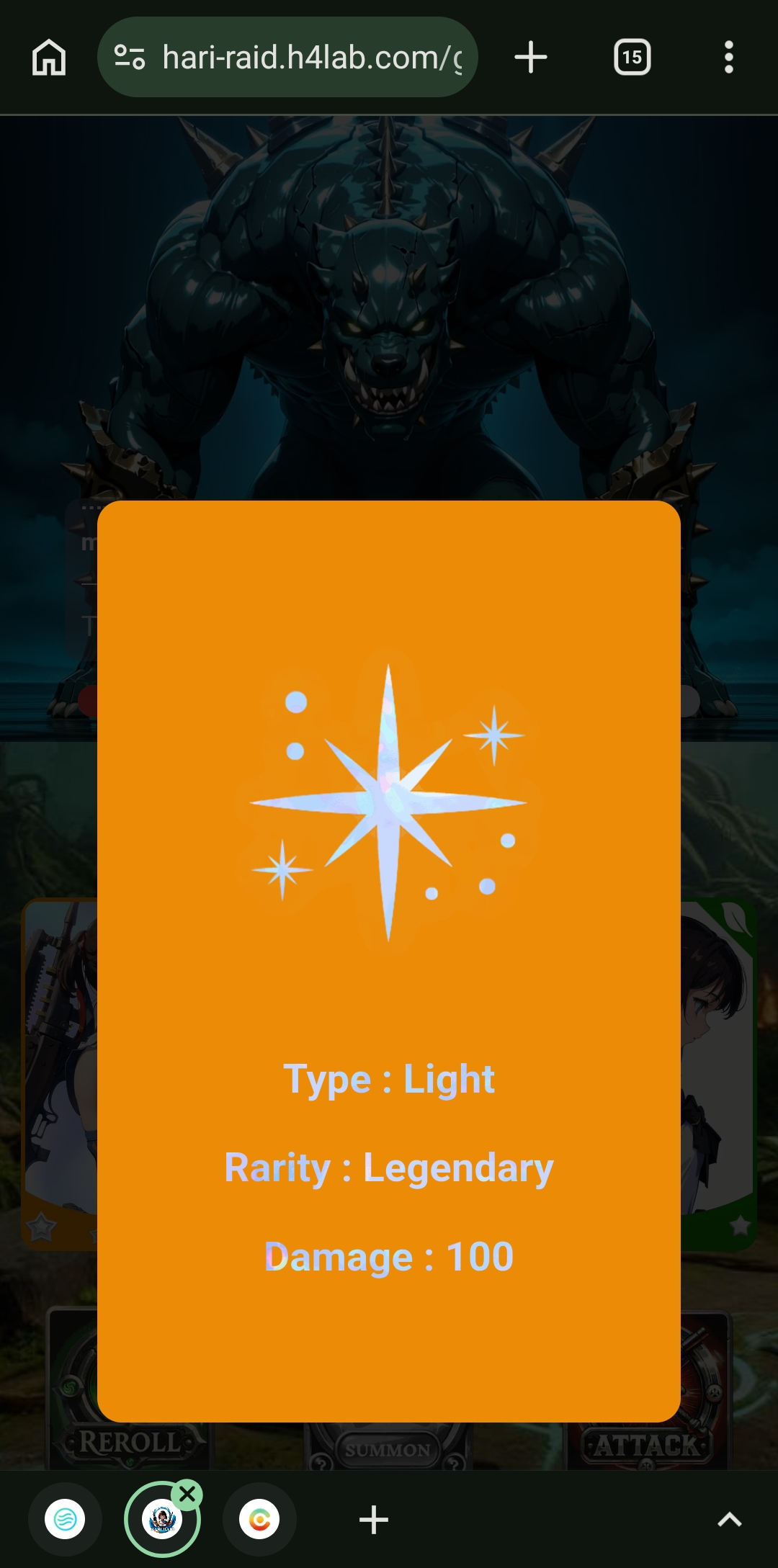Image resolution: width=778 pixels, height=1568 pixels.
Task: Expand the bottom tab strip with the chevron
Action: (x=730, y=1520)
